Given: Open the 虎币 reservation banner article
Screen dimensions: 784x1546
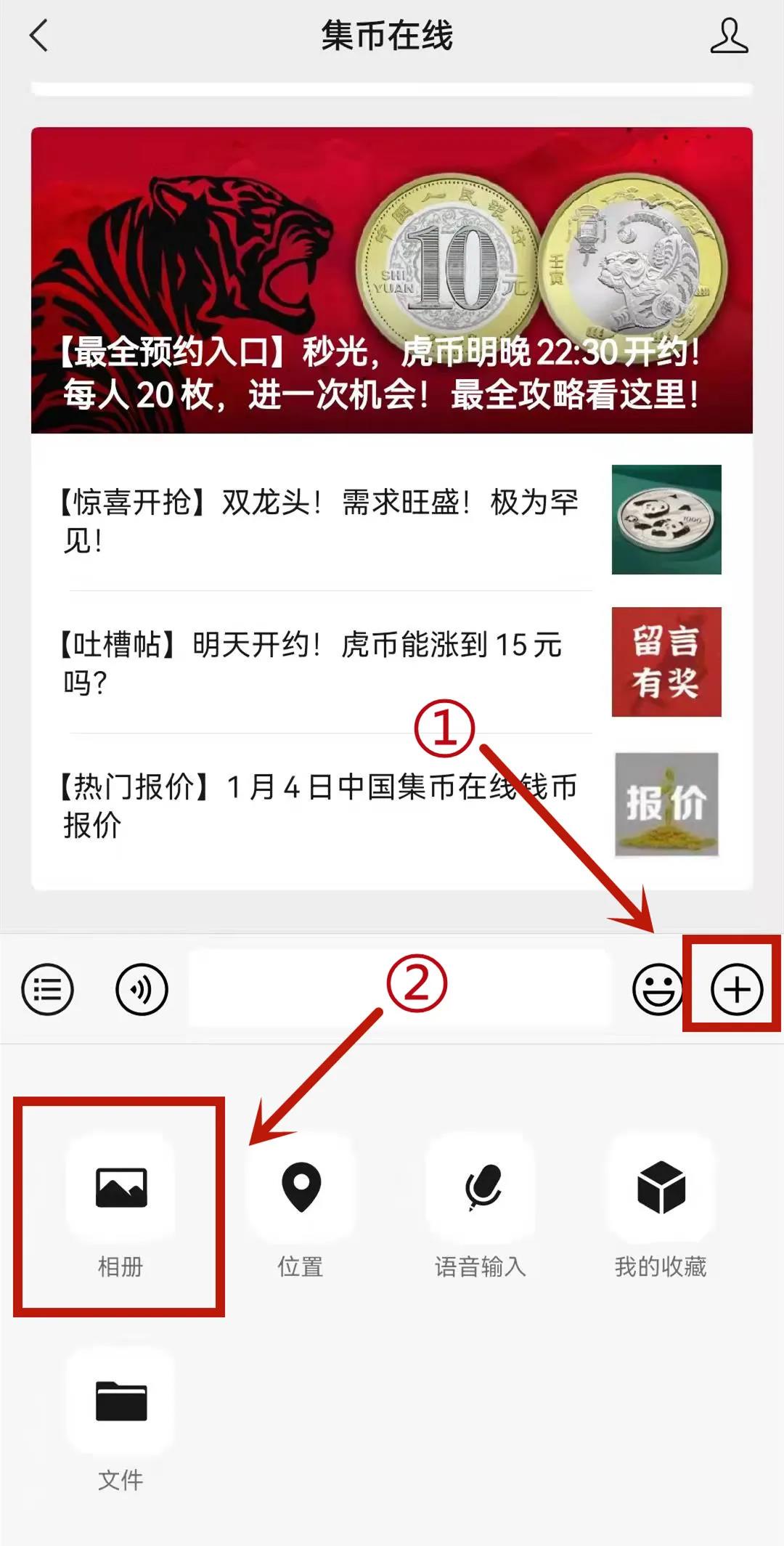Looking at the screenshot, I should coord(391,280).
